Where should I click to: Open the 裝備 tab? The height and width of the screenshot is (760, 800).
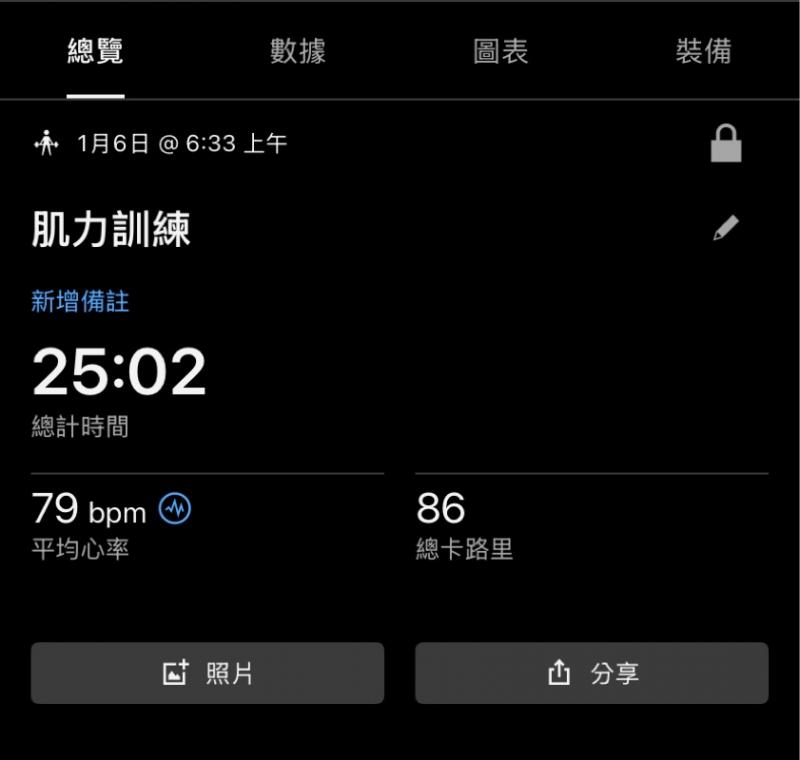pyautogui.click(x=703, y=52)
